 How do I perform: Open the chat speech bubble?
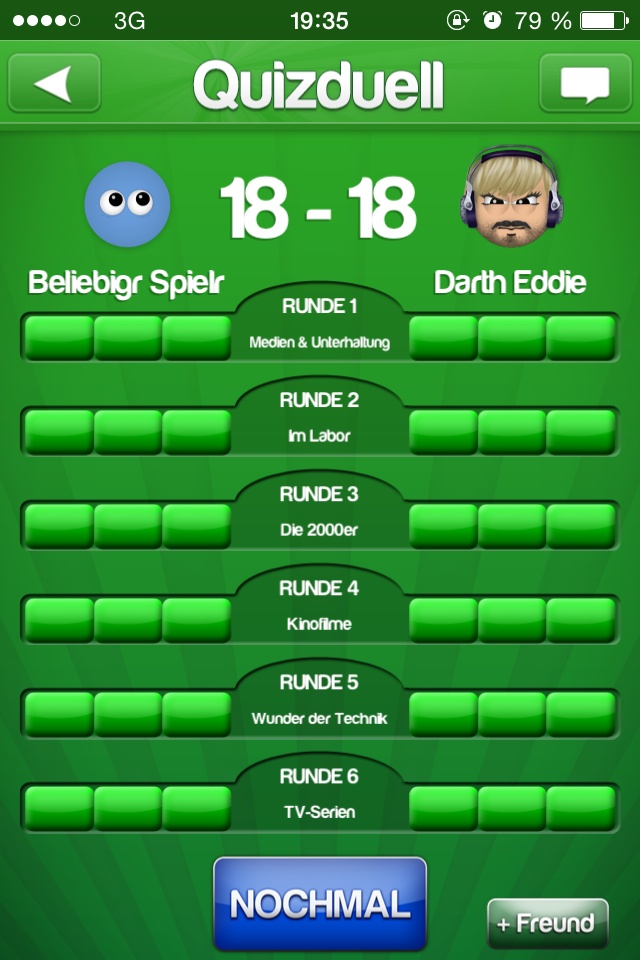click(585, 83)
